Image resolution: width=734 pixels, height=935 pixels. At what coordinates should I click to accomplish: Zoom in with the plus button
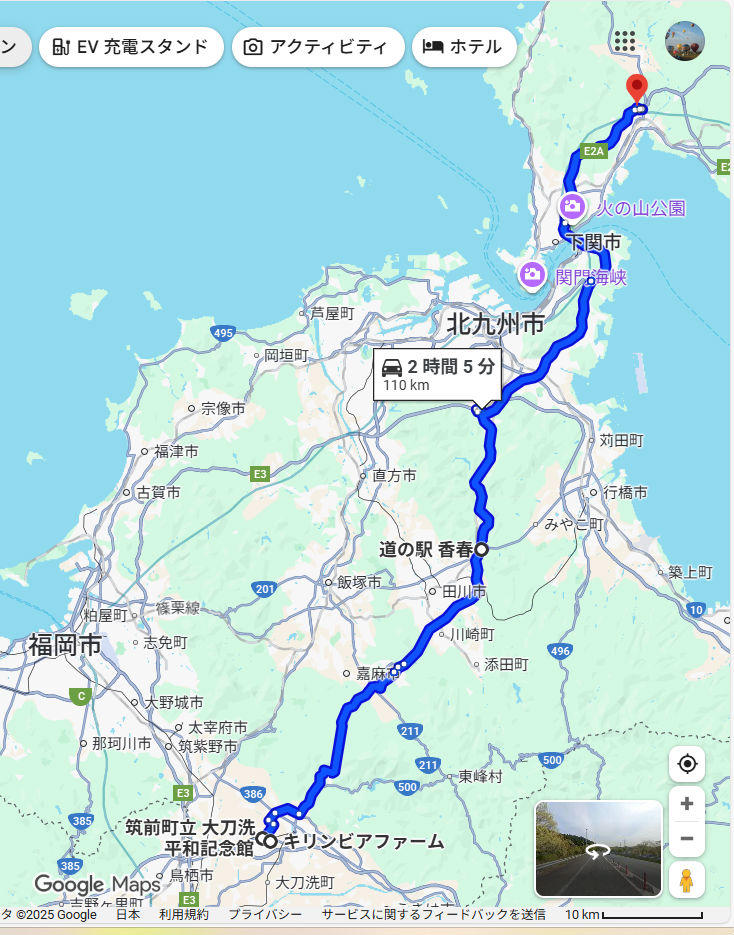point(687,804)
